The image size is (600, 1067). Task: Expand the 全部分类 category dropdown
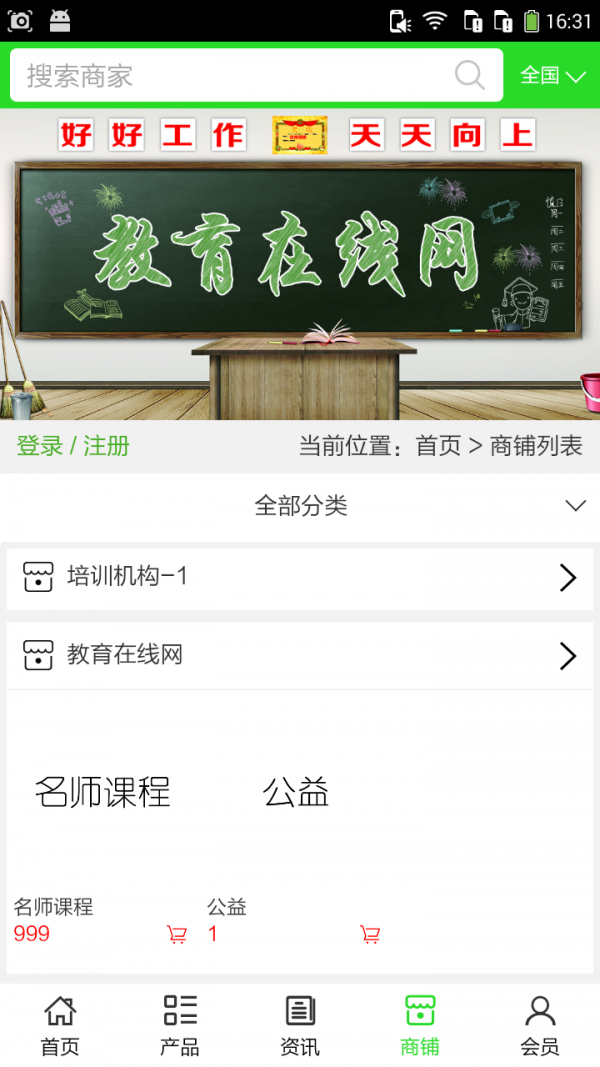point(300,506)
